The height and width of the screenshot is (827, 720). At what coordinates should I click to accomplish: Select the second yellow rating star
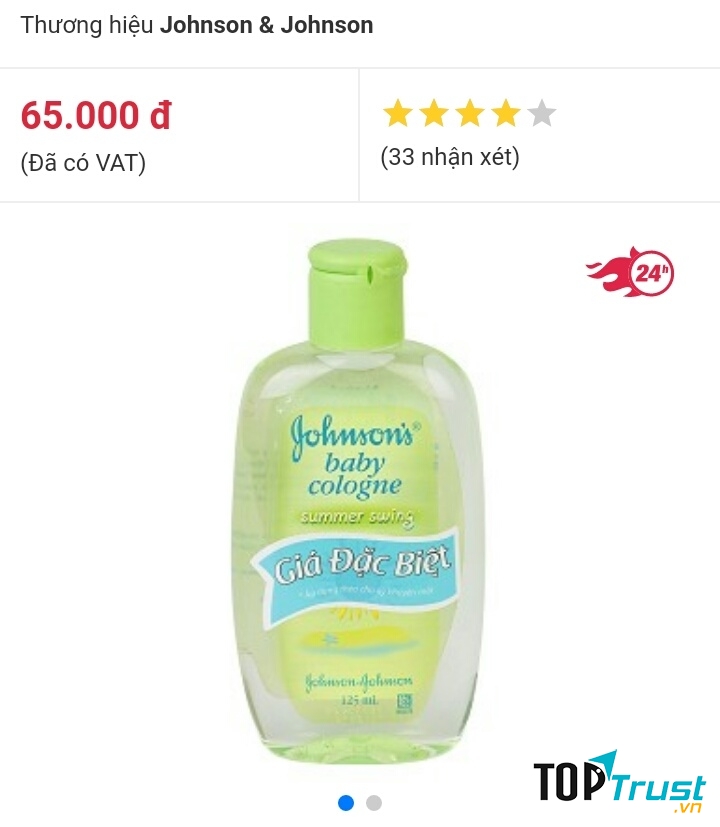click(x=434, y=113)
